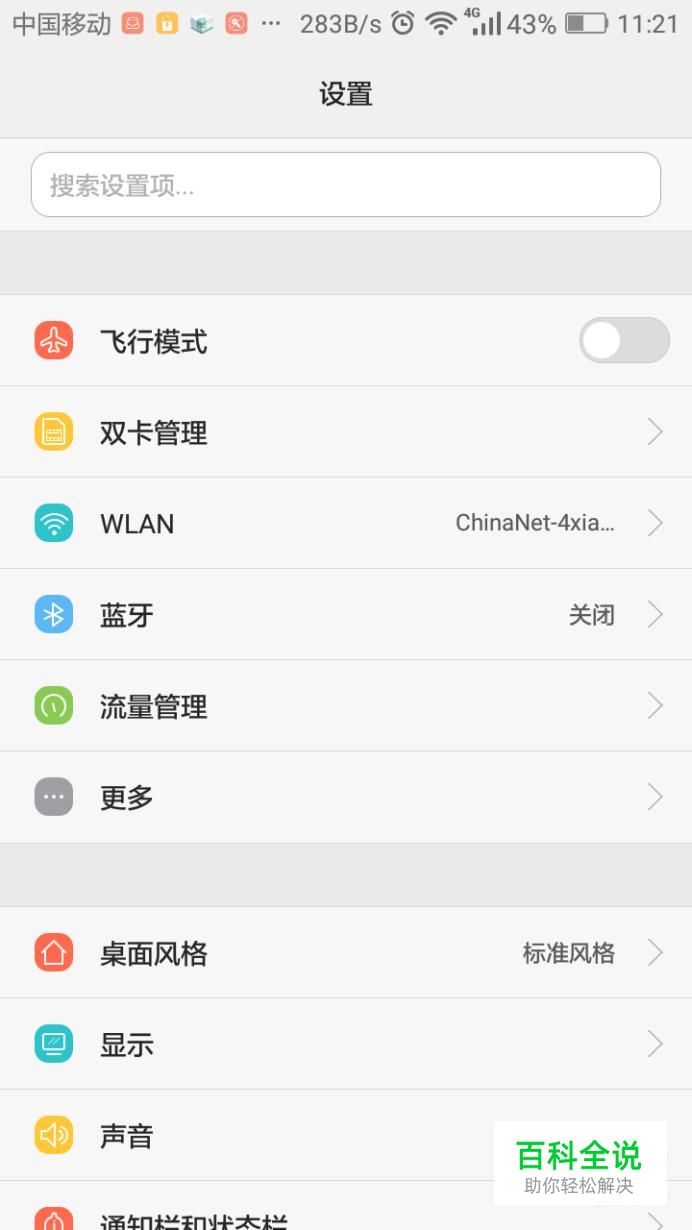Open 蓝牙 settings

click(x=345, y=614)
